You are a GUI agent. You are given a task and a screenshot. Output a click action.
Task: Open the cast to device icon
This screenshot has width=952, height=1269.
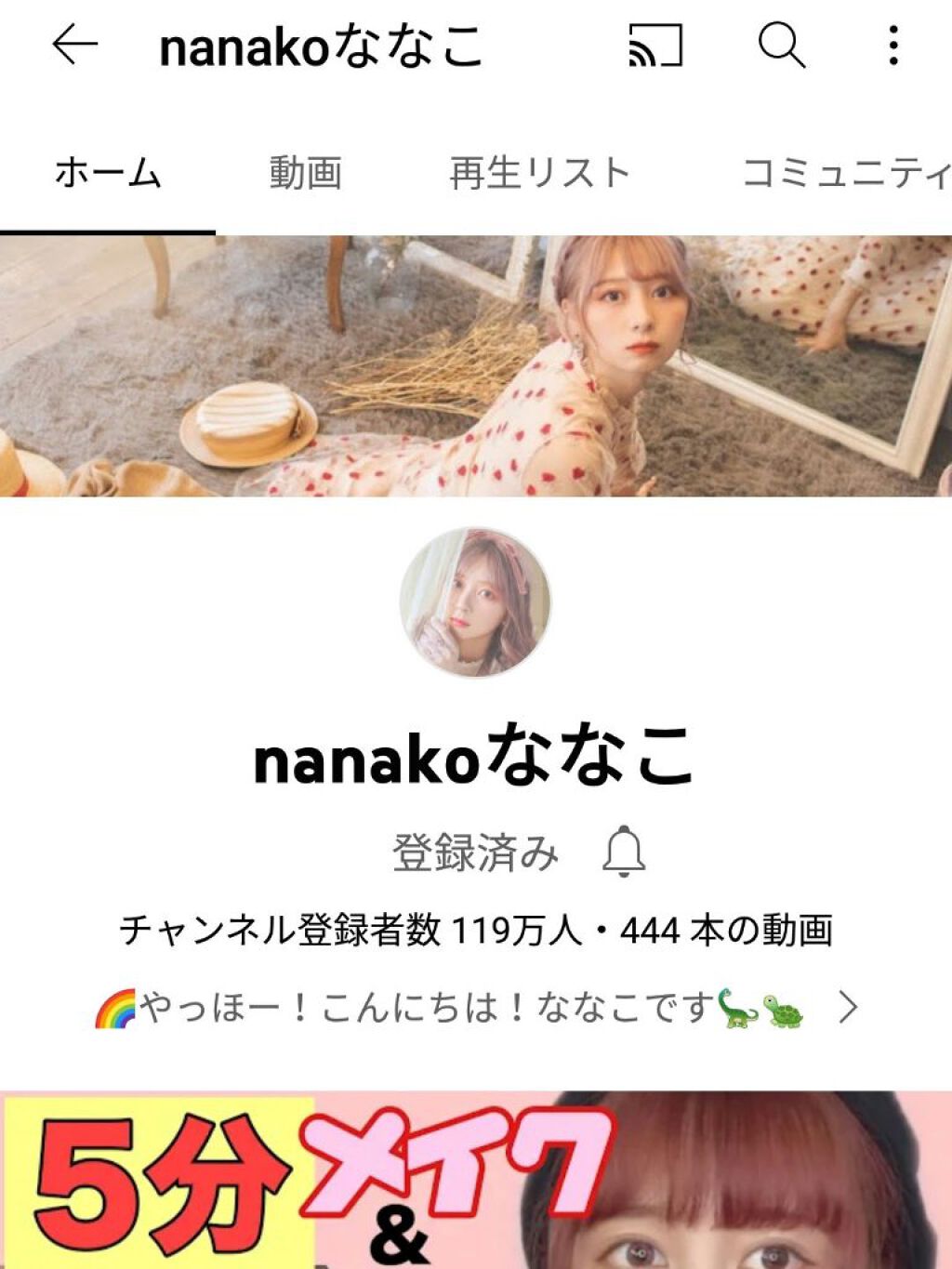click(655, 45)
